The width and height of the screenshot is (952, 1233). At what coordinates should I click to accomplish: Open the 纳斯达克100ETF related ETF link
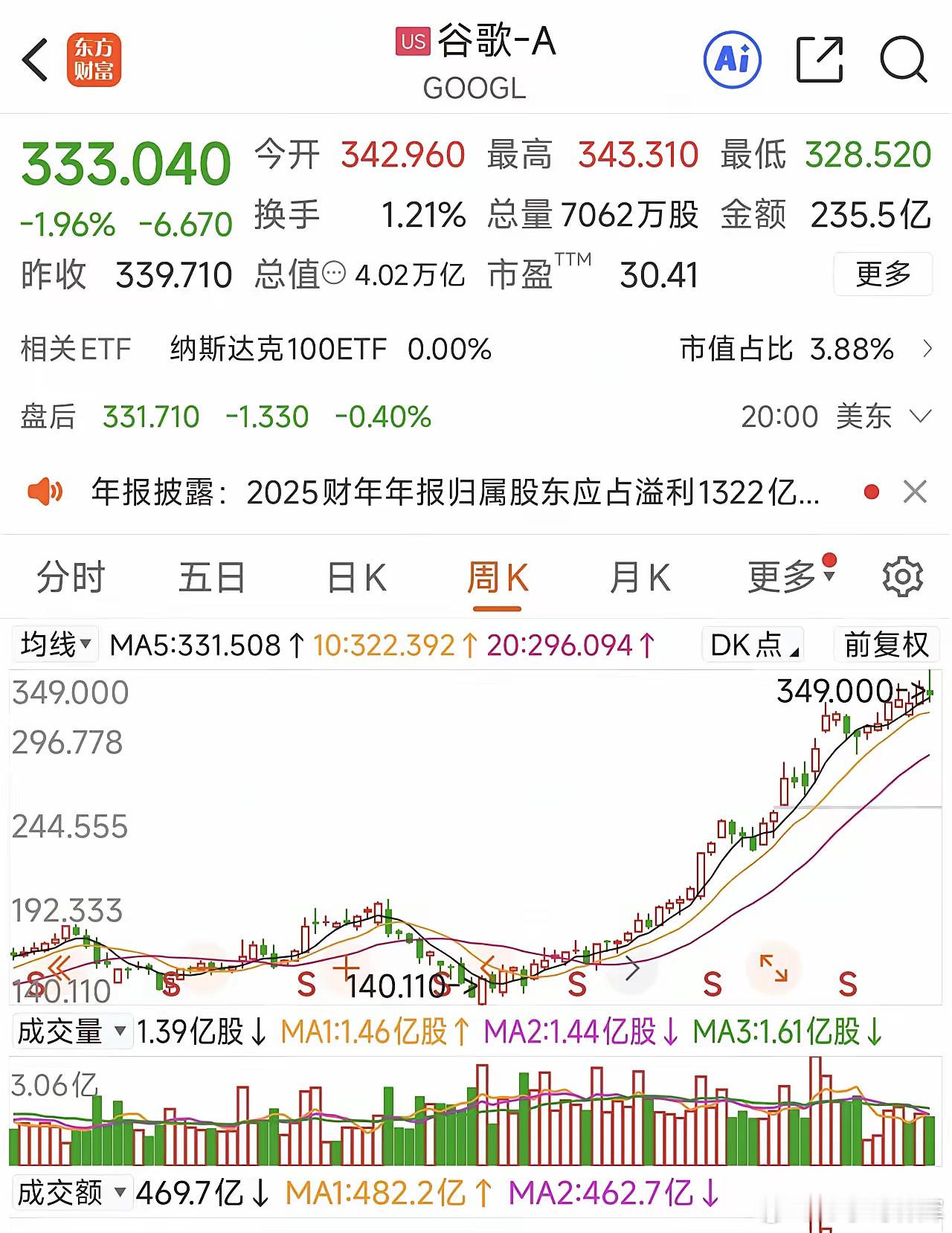point(278,347)
